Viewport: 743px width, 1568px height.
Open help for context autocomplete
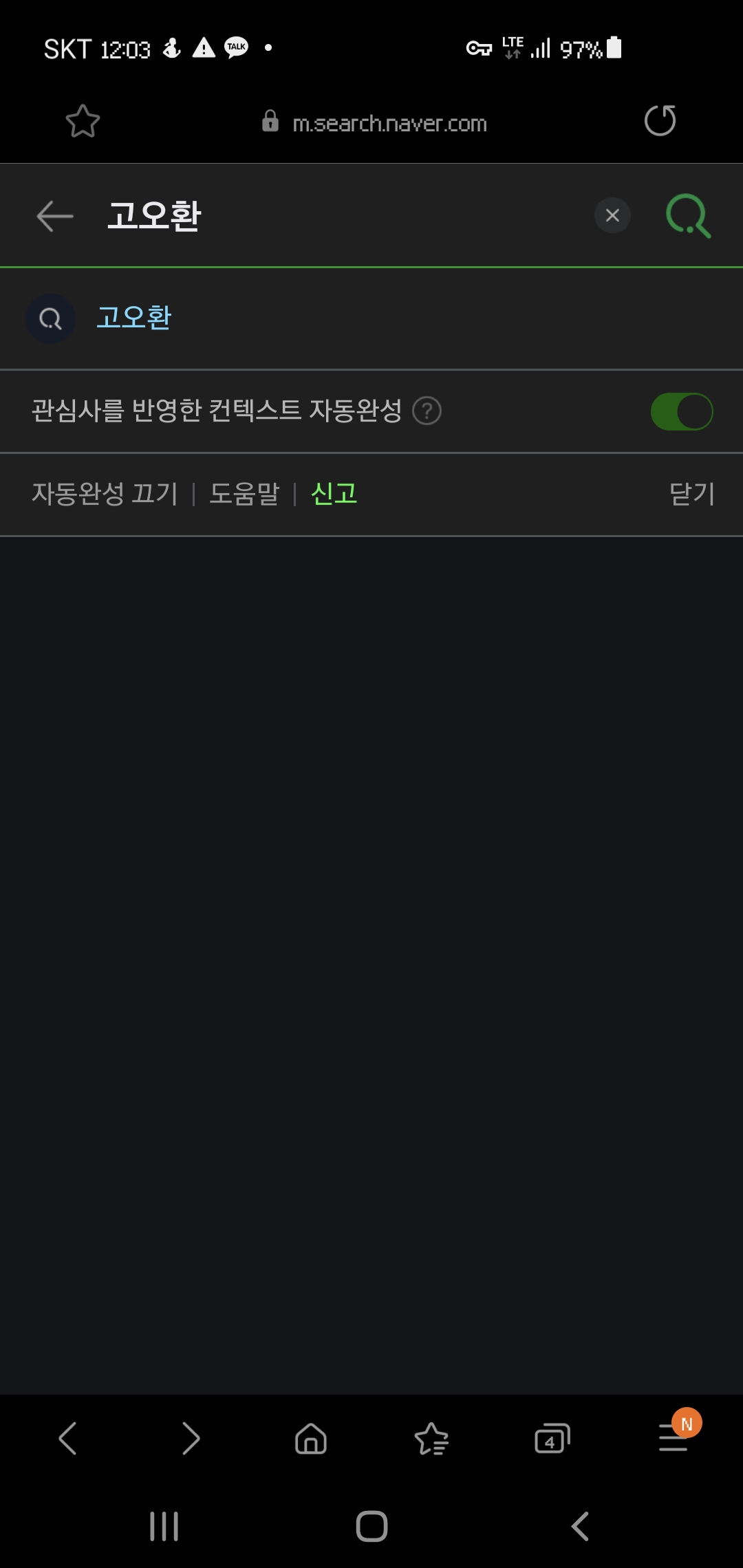coord(427,411)
